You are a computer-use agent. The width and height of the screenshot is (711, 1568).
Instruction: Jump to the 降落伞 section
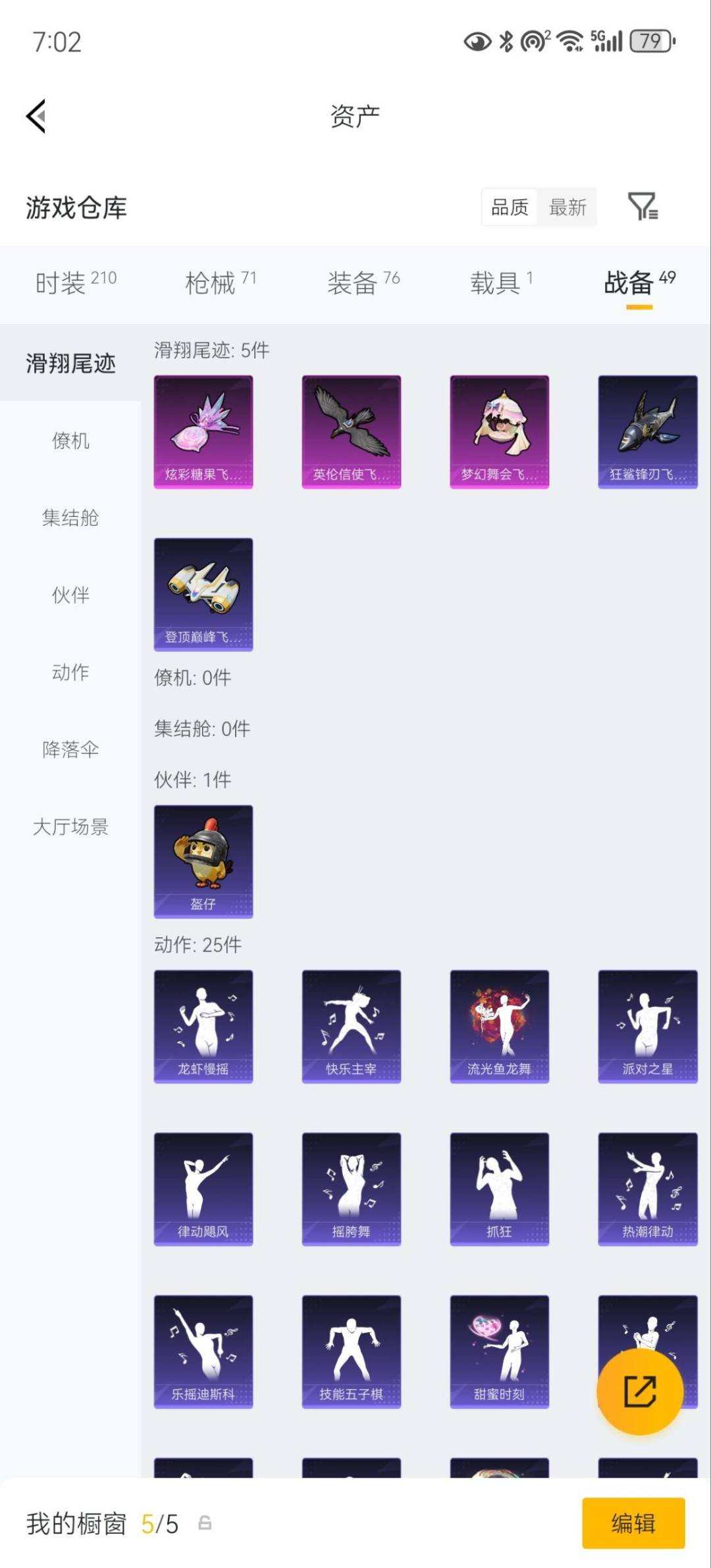tap(70, 749)
